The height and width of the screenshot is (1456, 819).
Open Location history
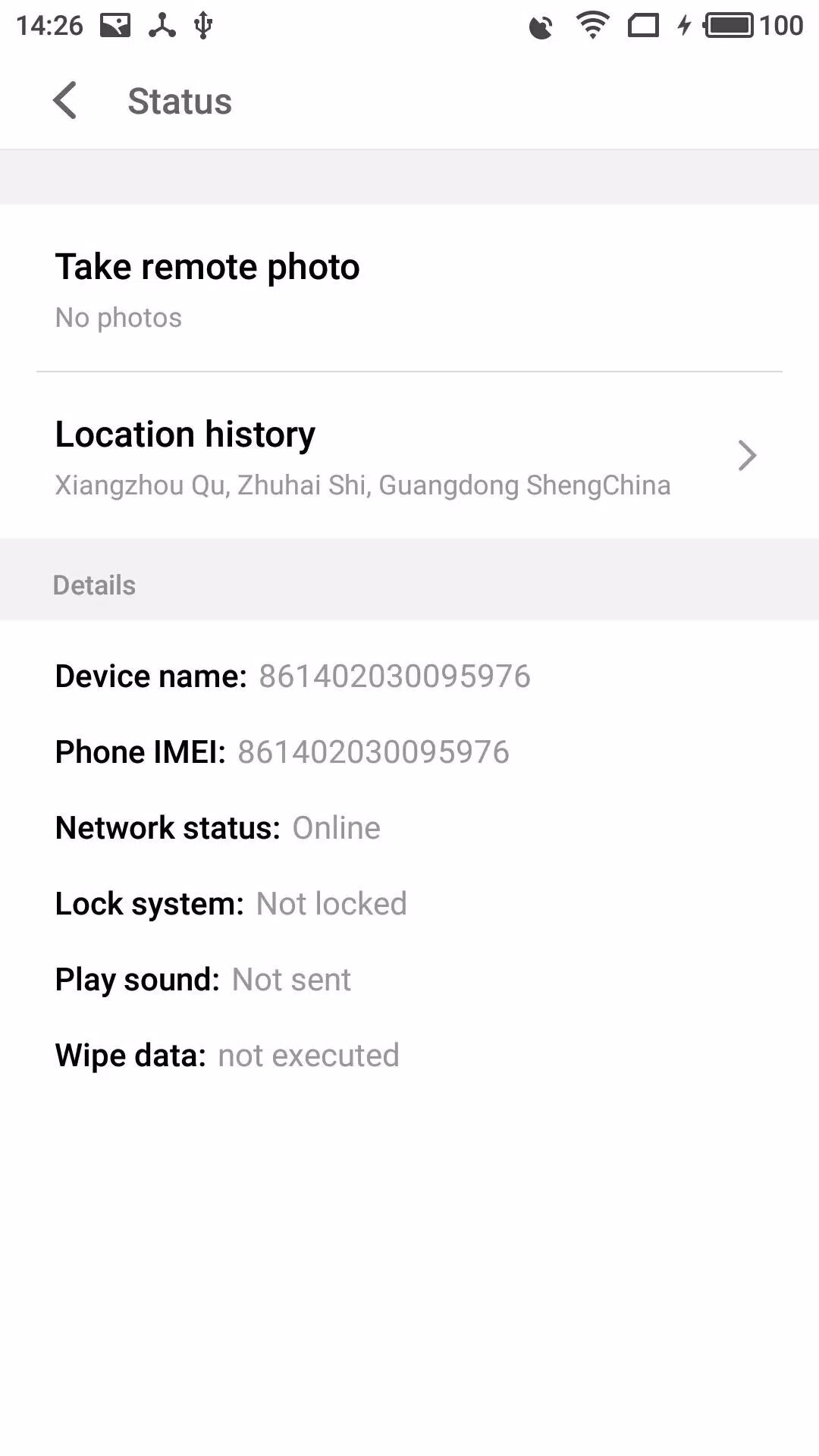click(x=409, y=456)
